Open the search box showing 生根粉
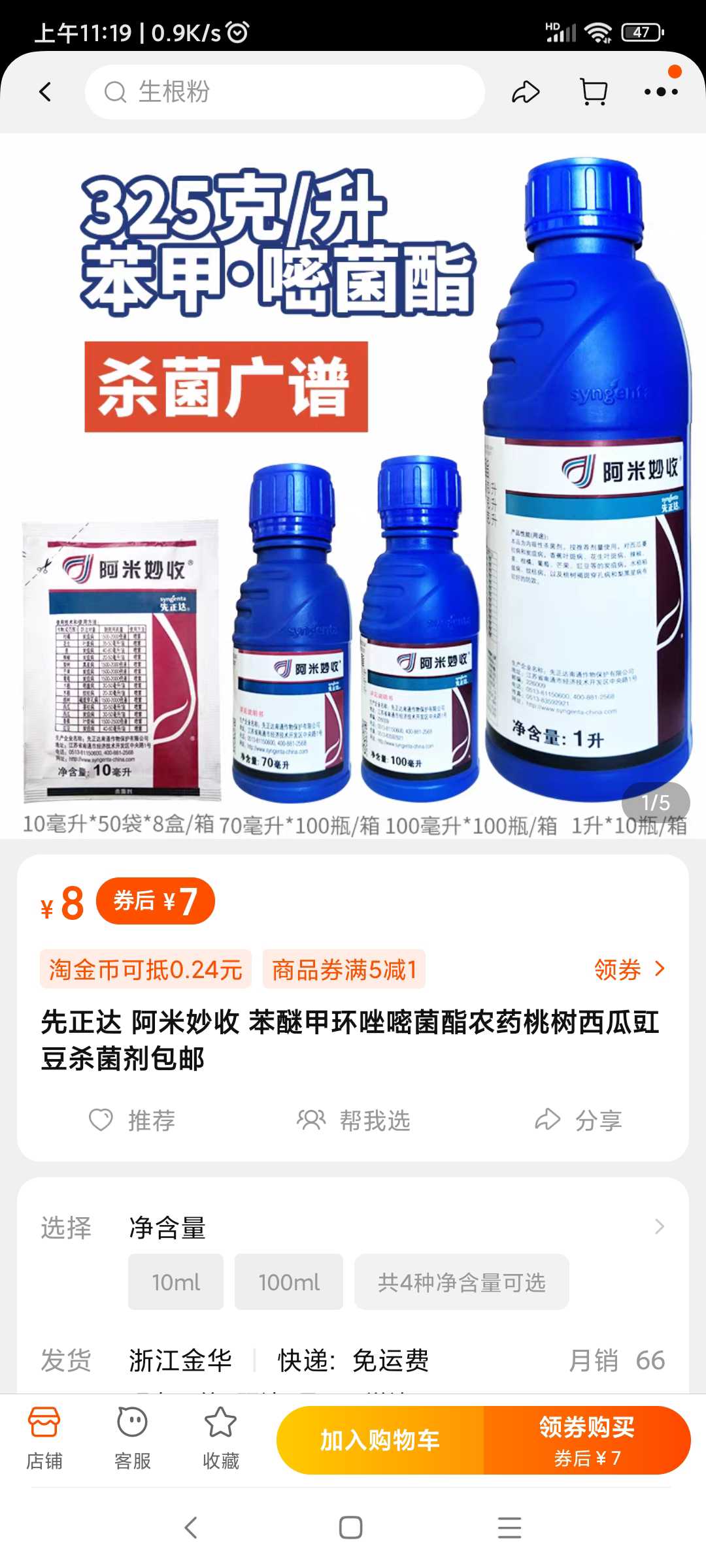Viewport: 706px width, 1568px height. [x=284, y=92]
